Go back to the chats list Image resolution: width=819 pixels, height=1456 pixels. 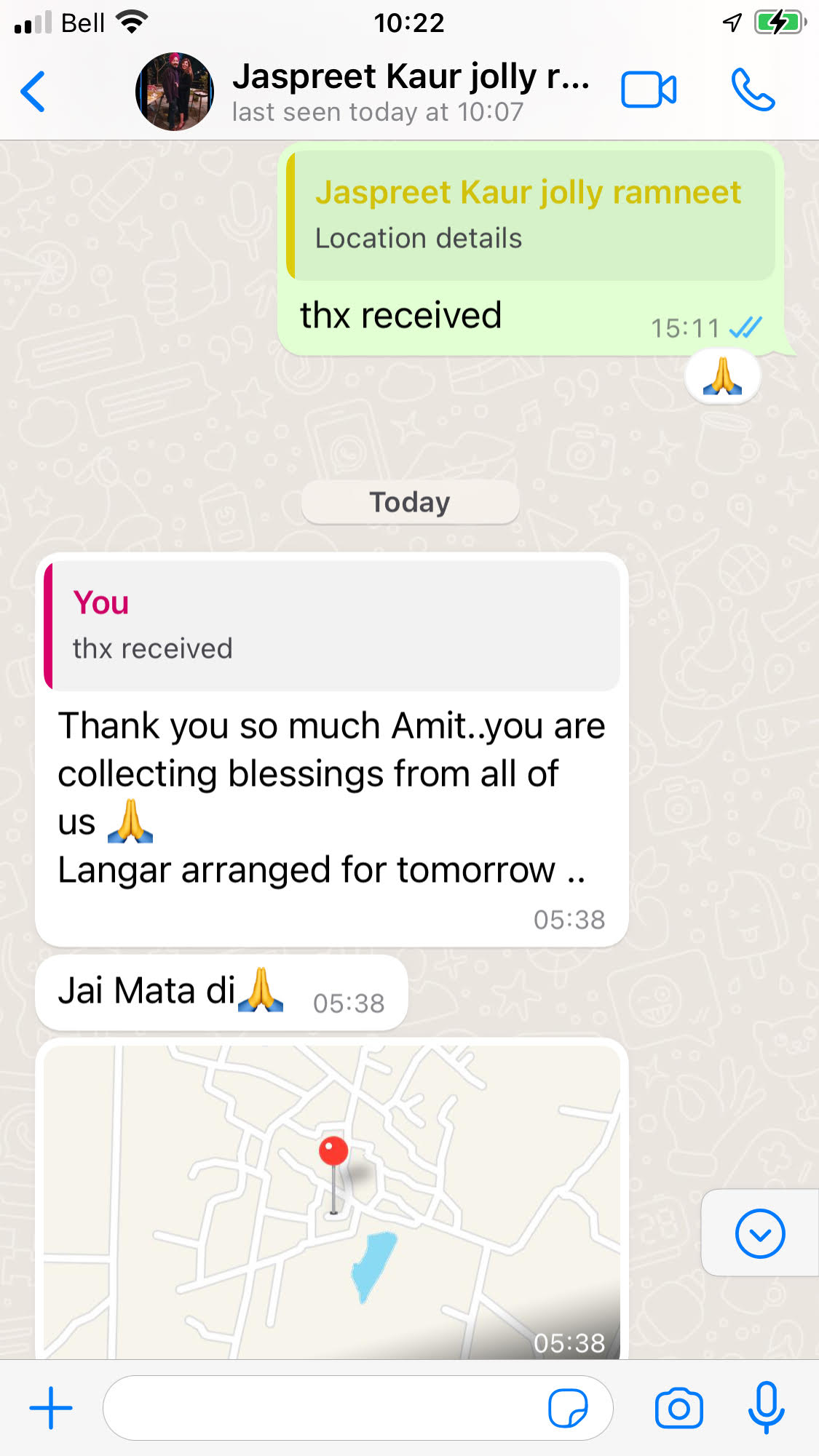point(33,92)
